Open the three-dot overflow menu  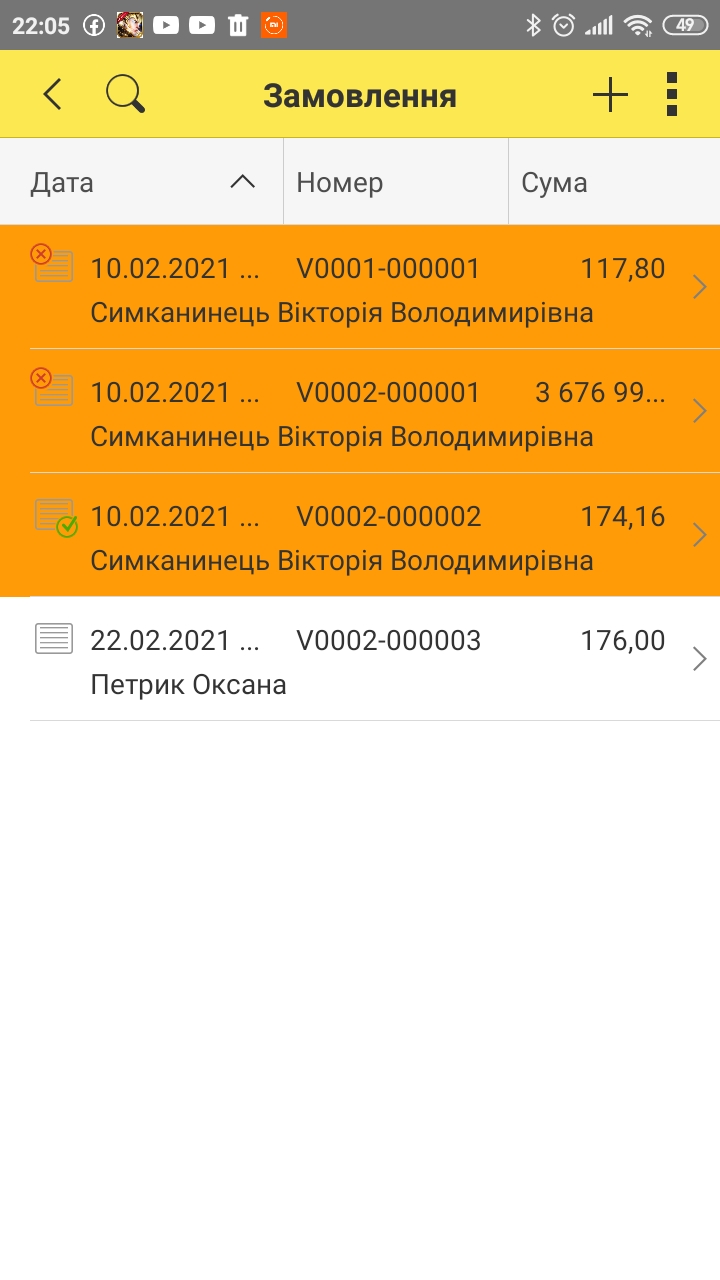[672, 95]
